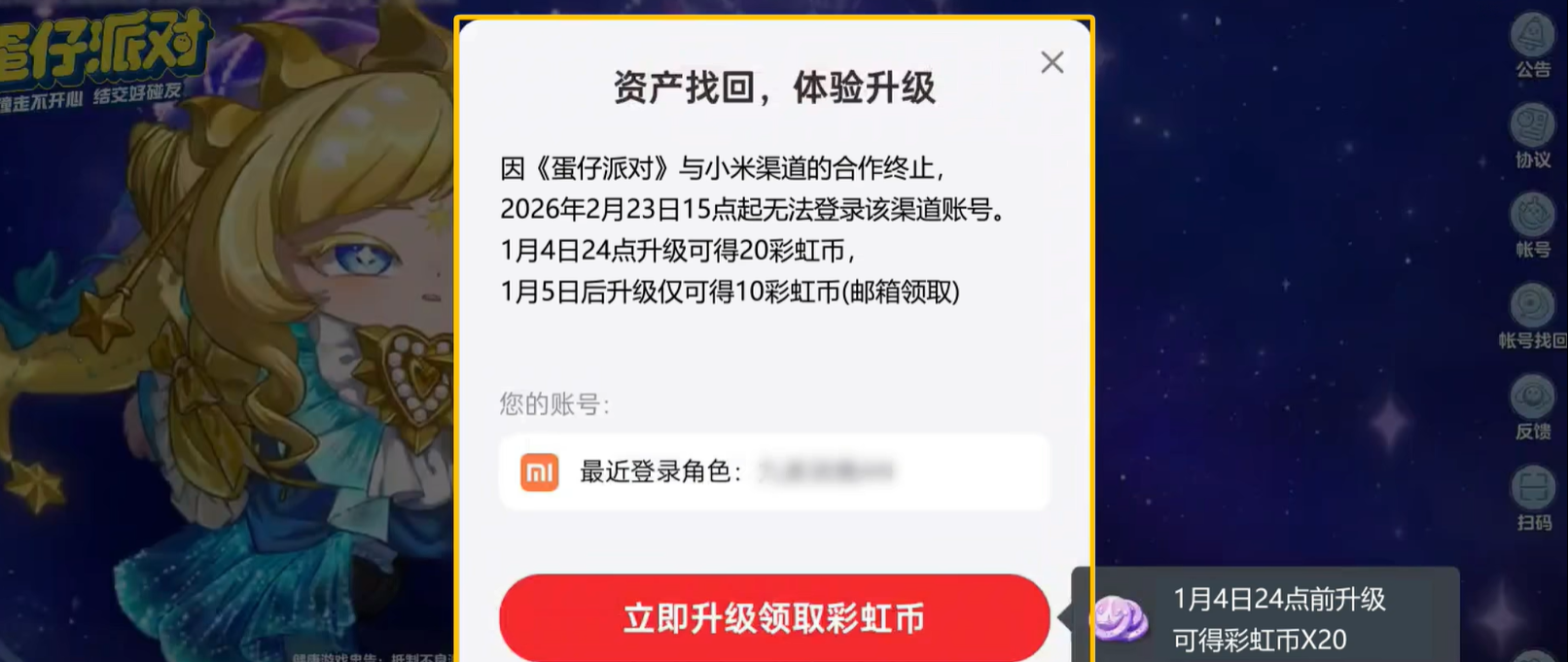The height and width of the screenshot is (662, 1568).
Task: Close the 资产找回 dialog
Action: coord(1051,63)
